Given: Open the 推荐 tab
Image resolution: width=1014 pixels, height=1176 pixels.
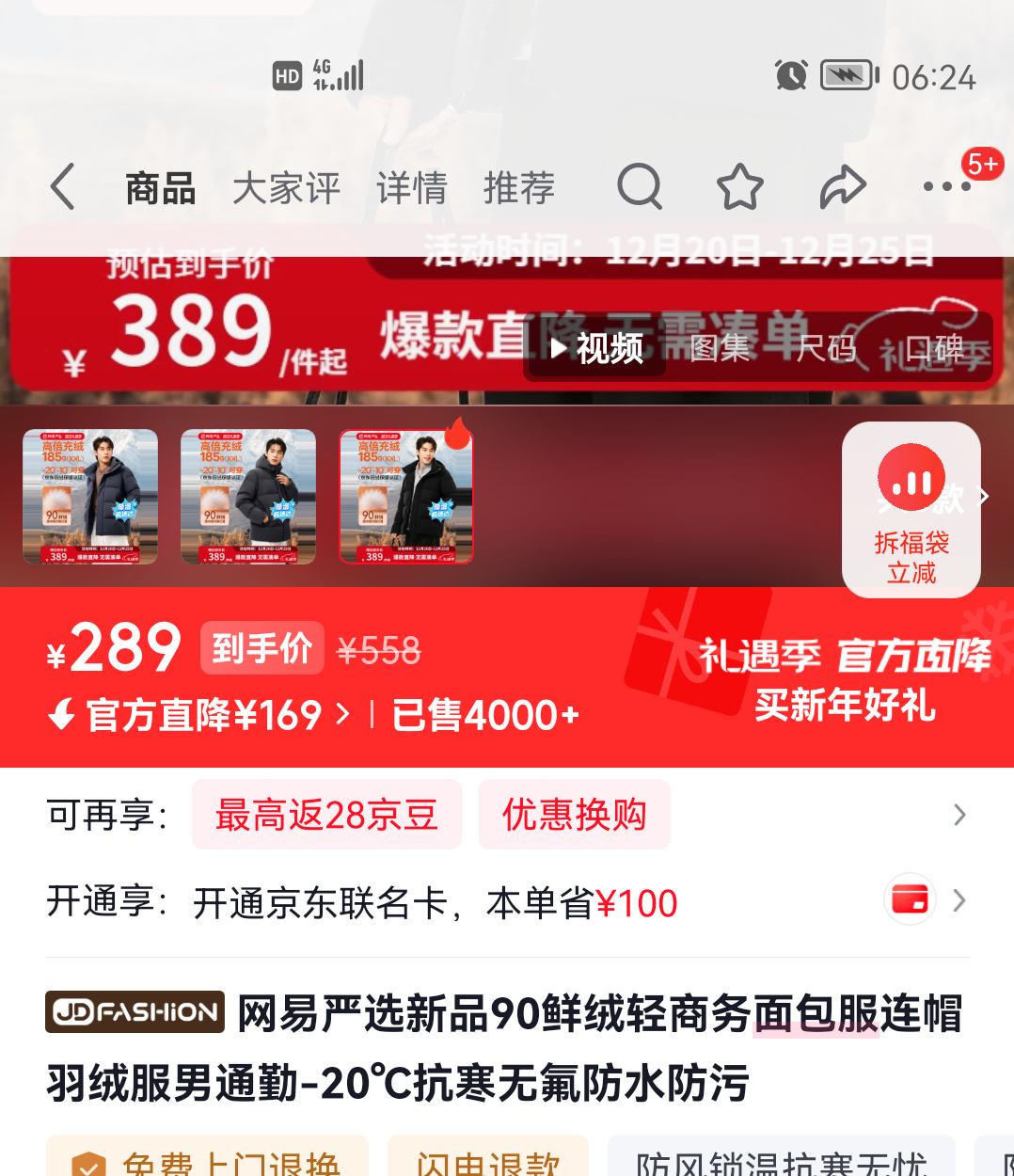Looking at the screenshot, I should click(x=518, y=186).
